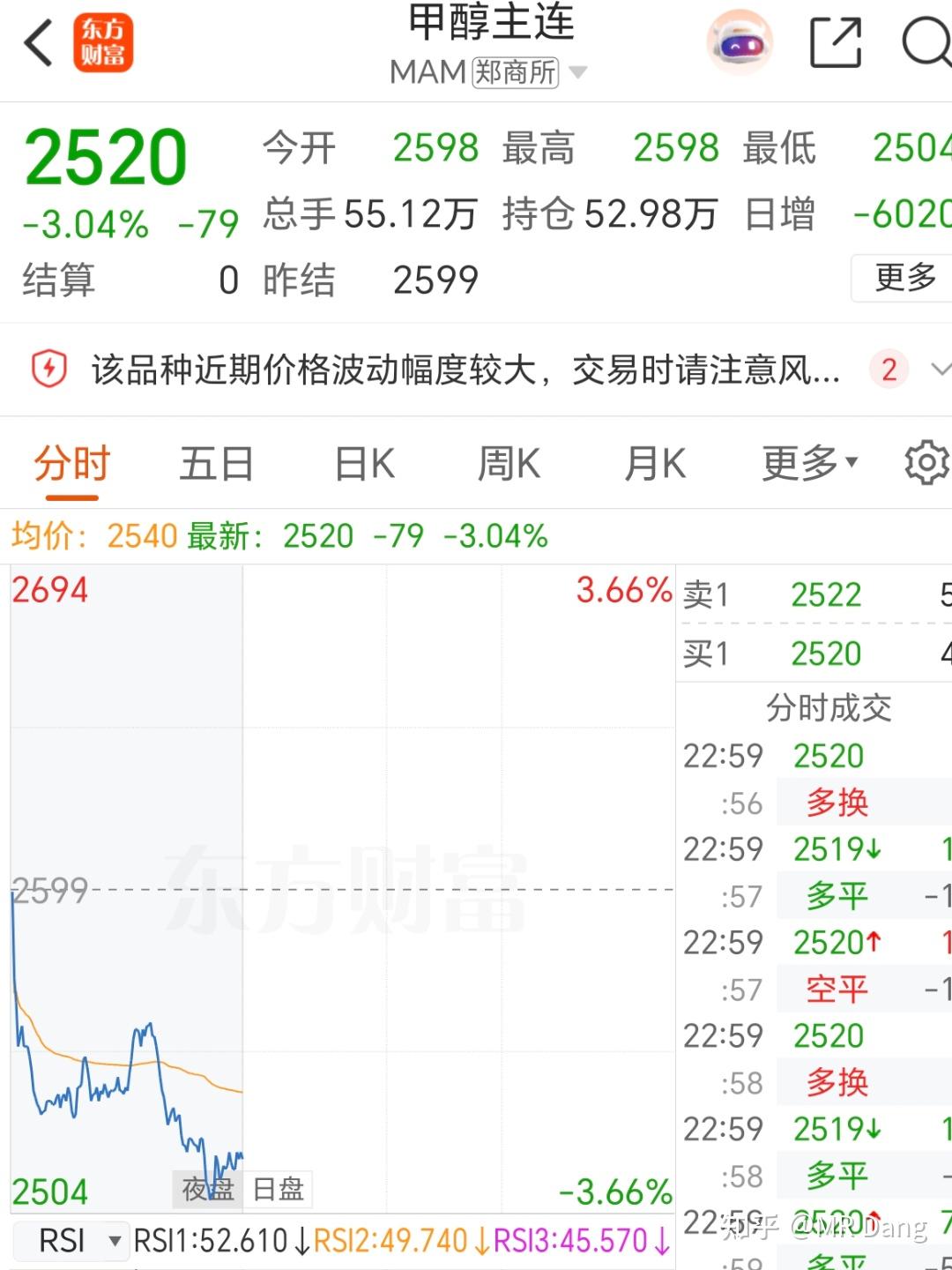
Task: Tap the 买1 bid price 2520
Action: (827, 653)
